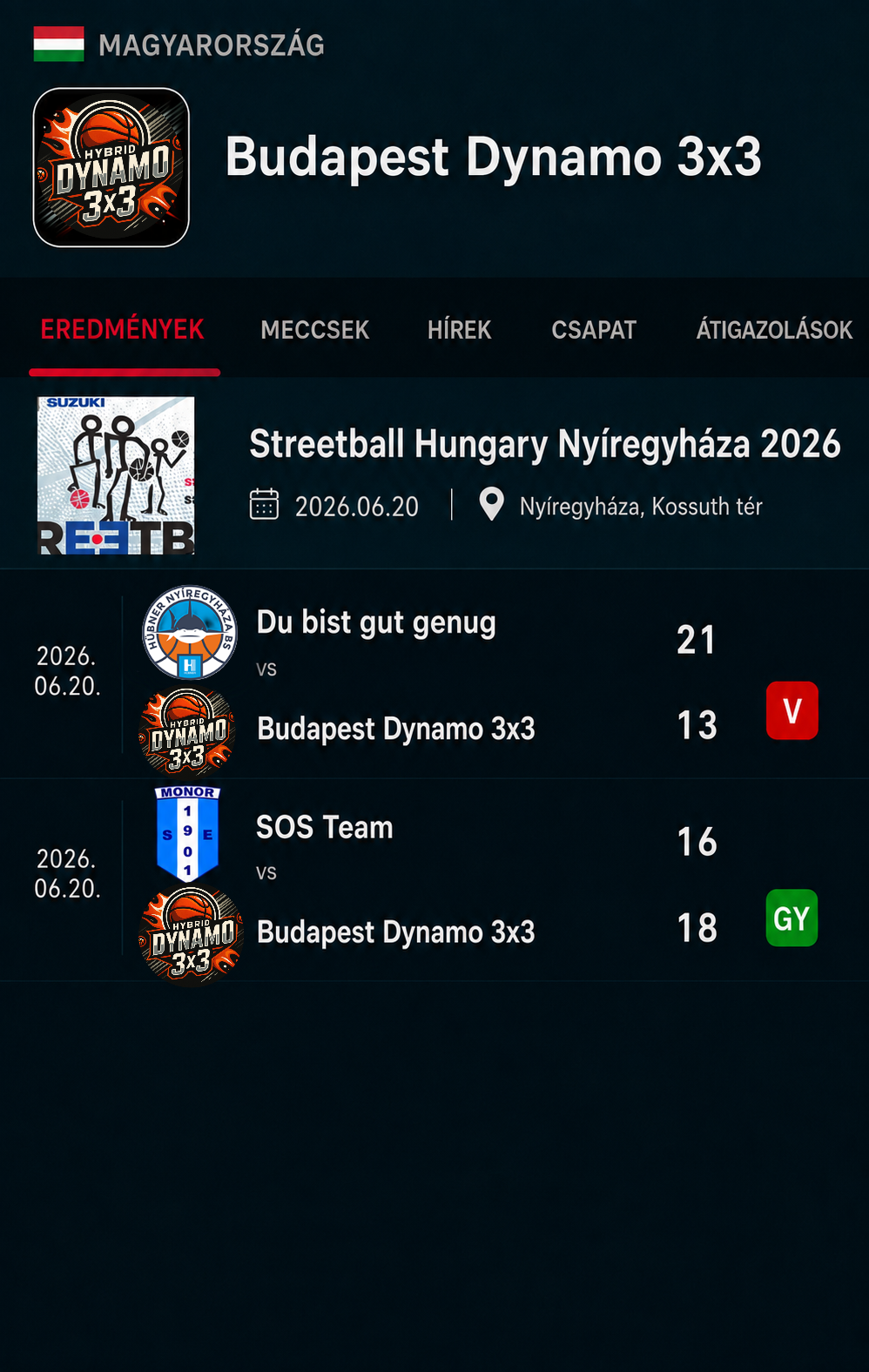Select the EREDMÉNYEK tab

123,330
